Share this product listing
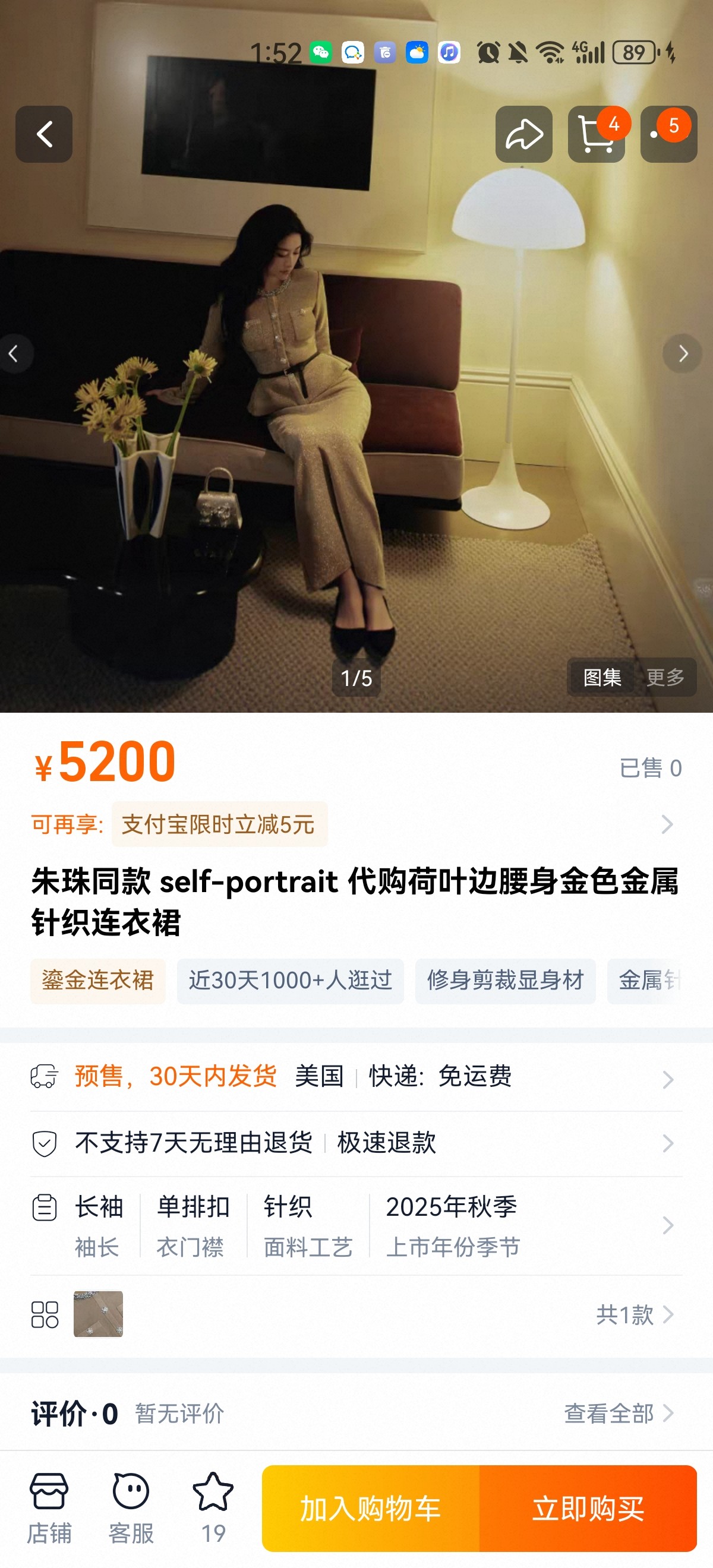The height and width of the screenshot is (1568, 713). [523, 134]
